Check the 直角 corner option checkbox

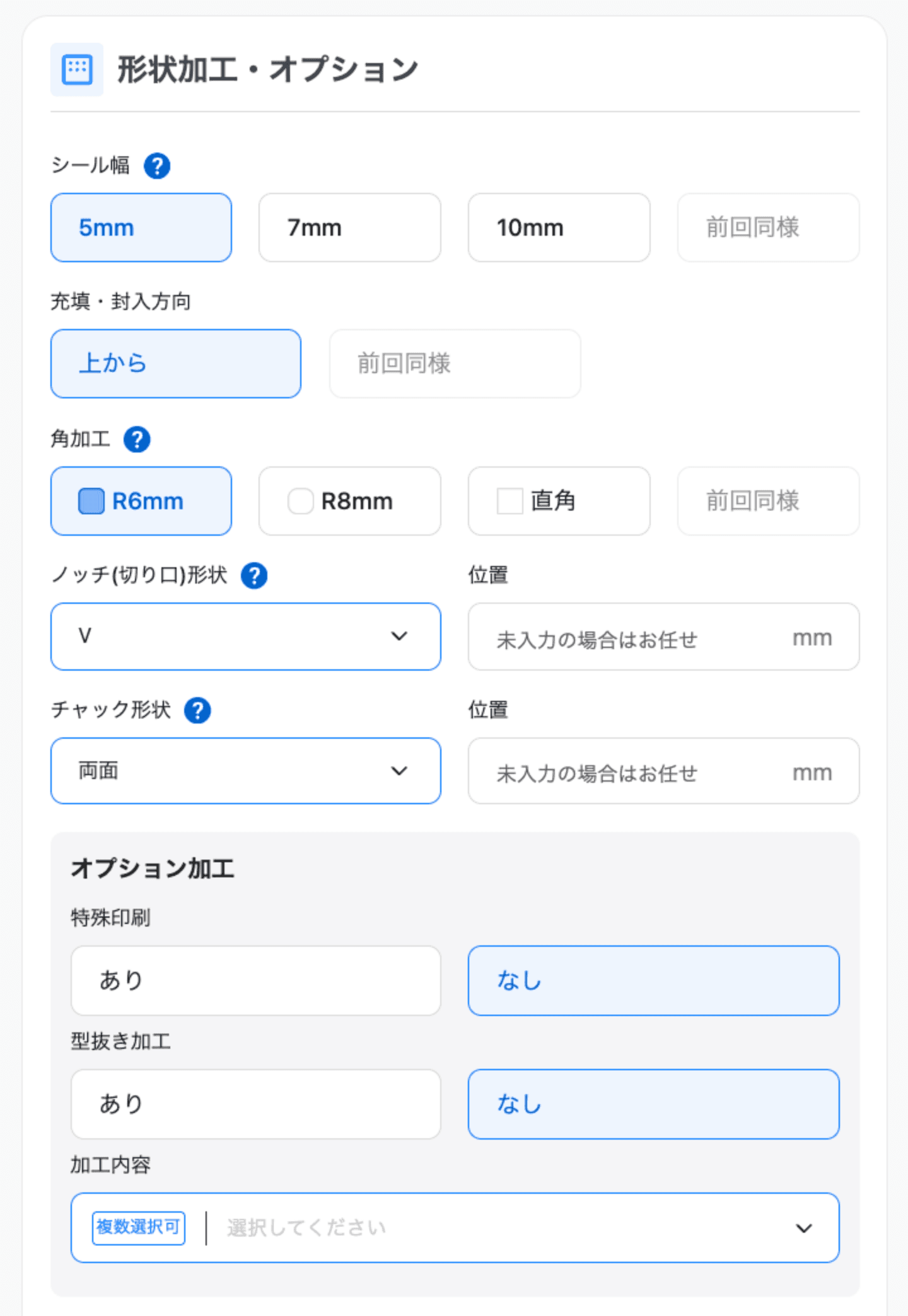510,501
